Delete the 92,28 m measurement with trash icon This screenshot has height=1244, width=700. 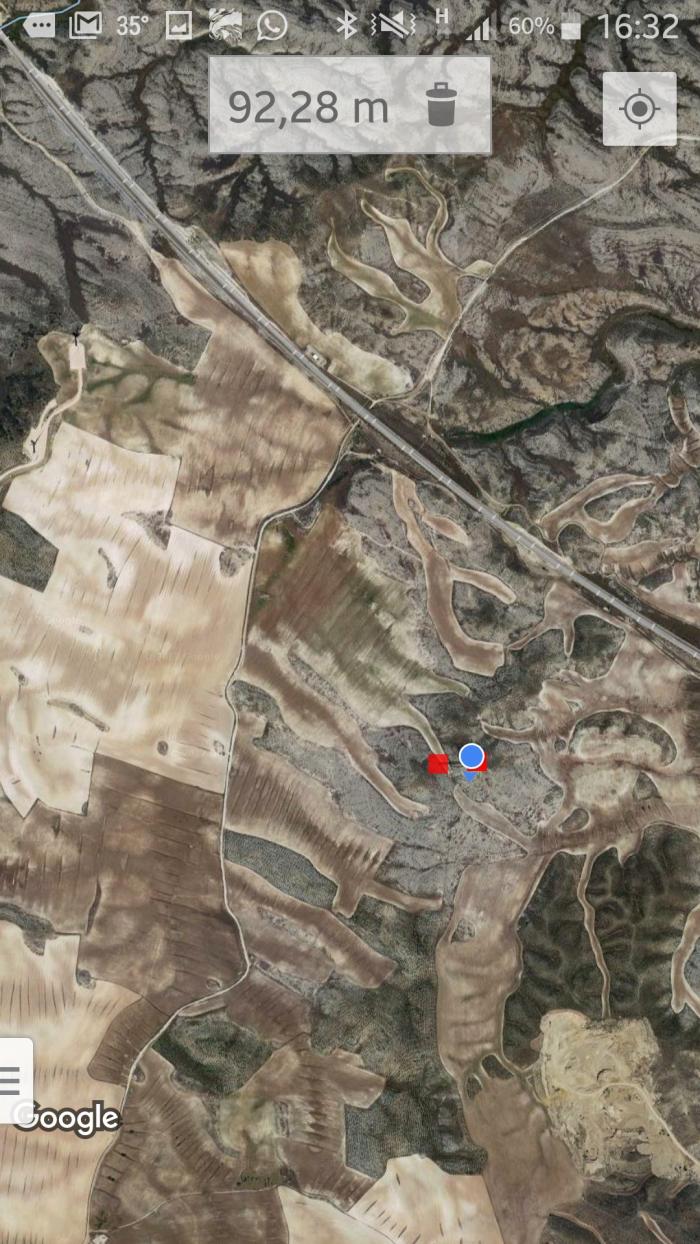tap(441, 105)
